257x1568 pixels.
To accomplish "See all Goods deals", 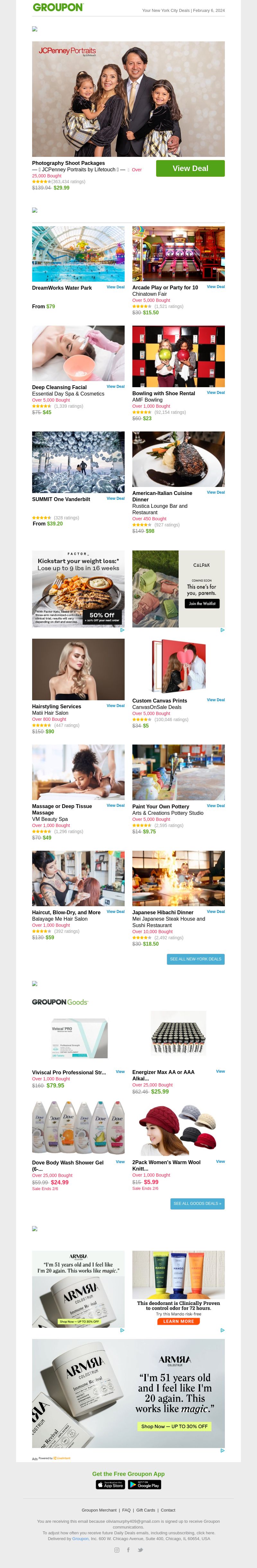I will point(197,1203).
